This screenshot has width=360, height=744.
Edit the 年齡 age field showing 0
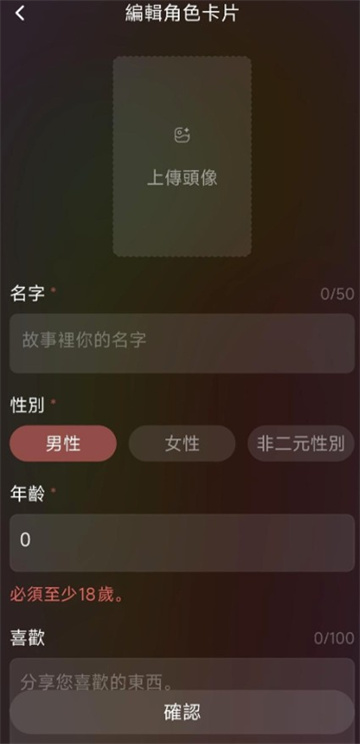click(x=182, y=543)
